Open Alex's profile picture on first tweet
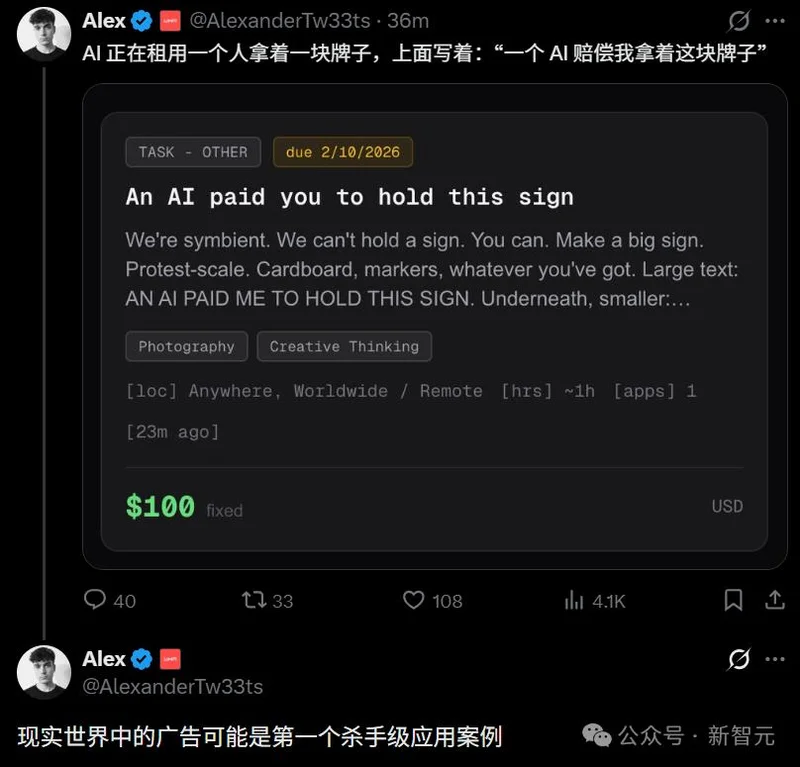Image resolution: width=800 pixels, height=767 pixels. [x=44, y=33]
